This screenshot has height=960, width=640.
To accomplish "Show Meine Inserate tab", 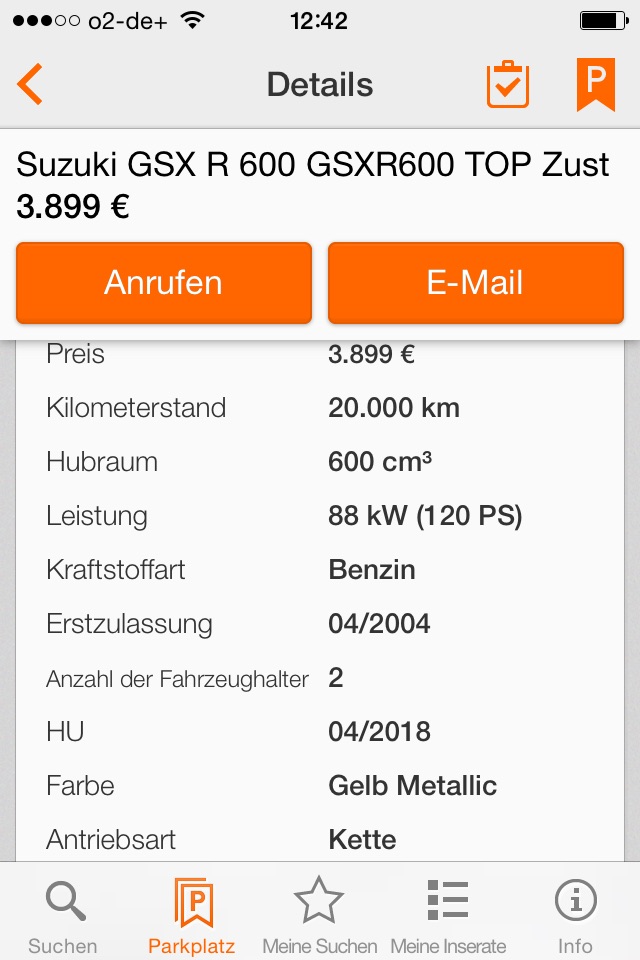I will tap(448, 915).
